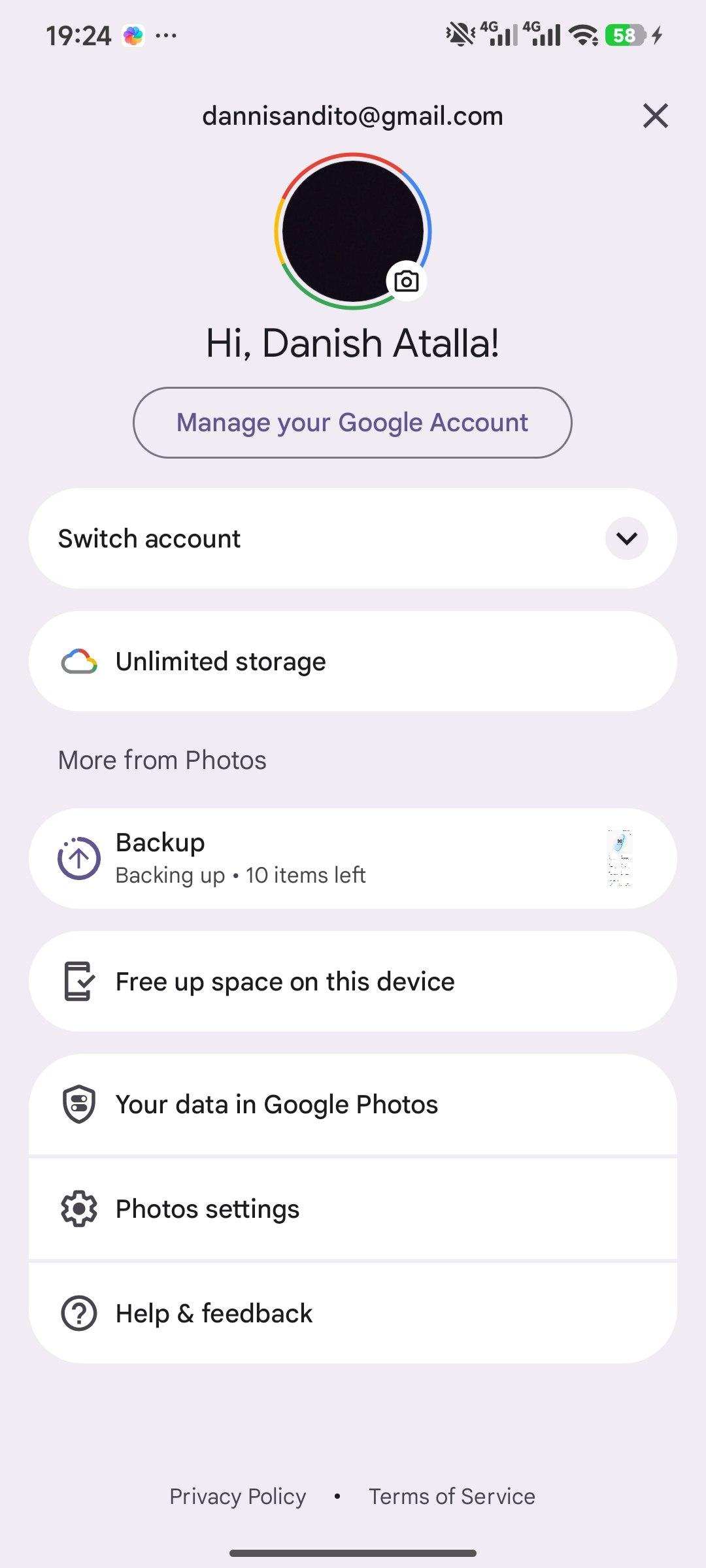This screenshot has height=1568, width=706.
Task: Open Unlimited storage details
Action: click(x=352, y=661)
